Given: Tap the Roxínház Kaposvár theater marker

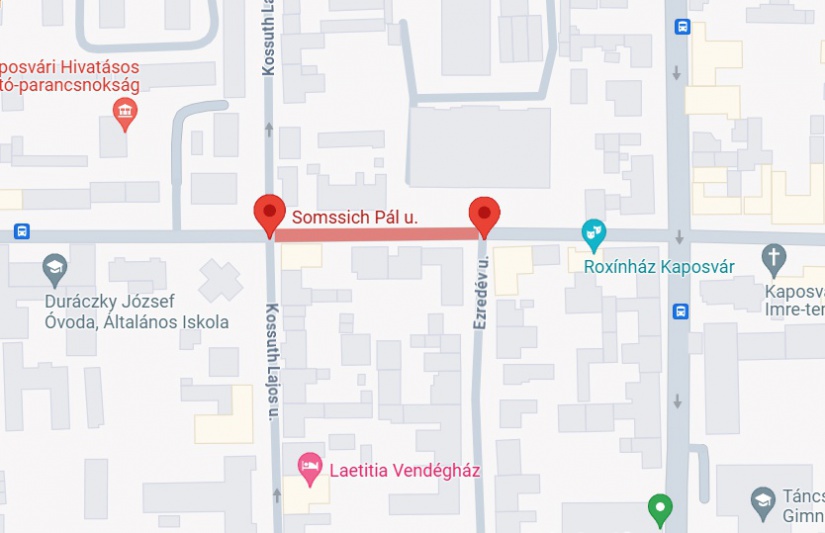Looking at the screenshot, I should pyautogui.click(x=594, y=236).
